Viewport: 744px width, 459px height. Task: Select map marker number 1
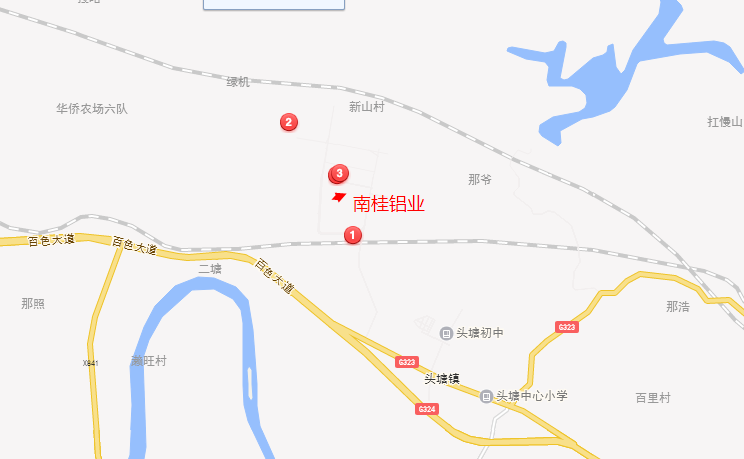(x=352, y=235)
